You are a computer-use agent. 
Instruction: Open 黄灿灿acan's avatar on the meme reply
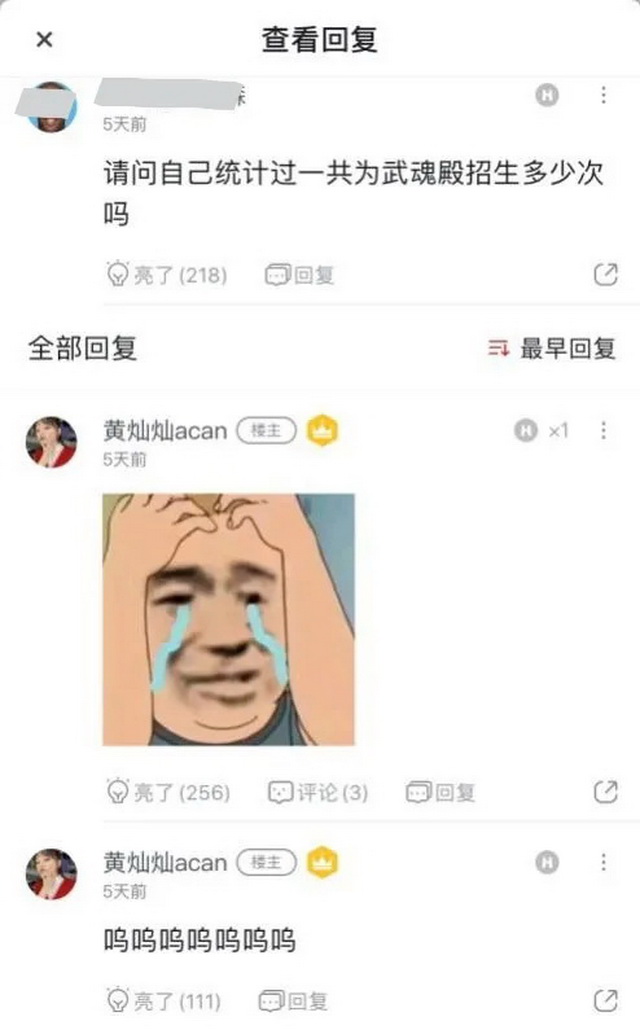click(x=51, y=442)
